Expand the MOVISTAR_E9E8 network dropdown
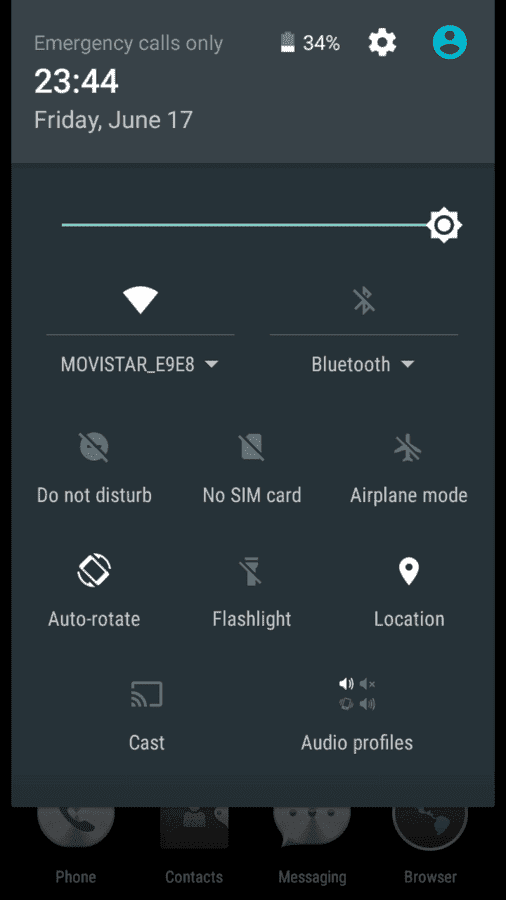The width and height of the screenshot is (506, 900). tap(140, 364)
